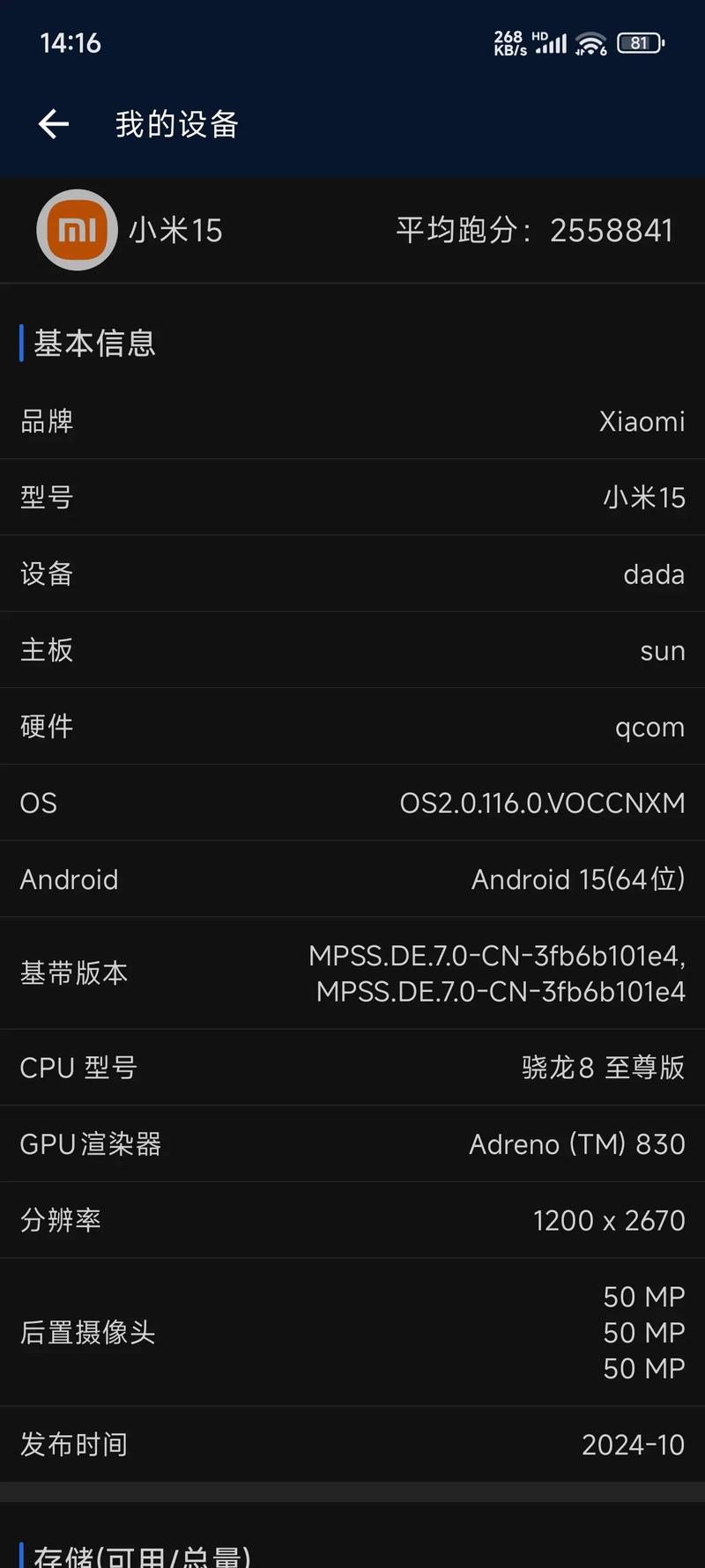The image size is (705, 1568).
Task: Tap the battery indicator showing 81
Action: 640,42
